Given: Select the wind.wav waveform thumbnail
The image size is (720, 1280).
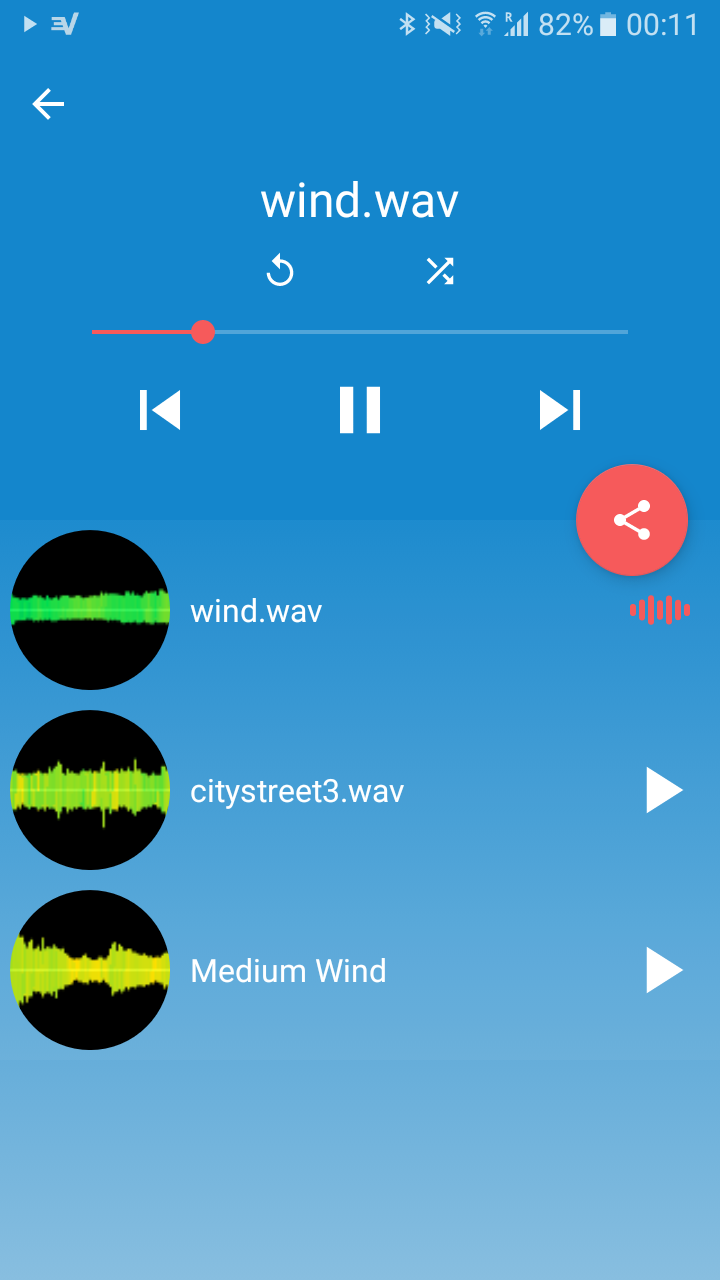Looking at the screenshot, I should pos(90,608).
